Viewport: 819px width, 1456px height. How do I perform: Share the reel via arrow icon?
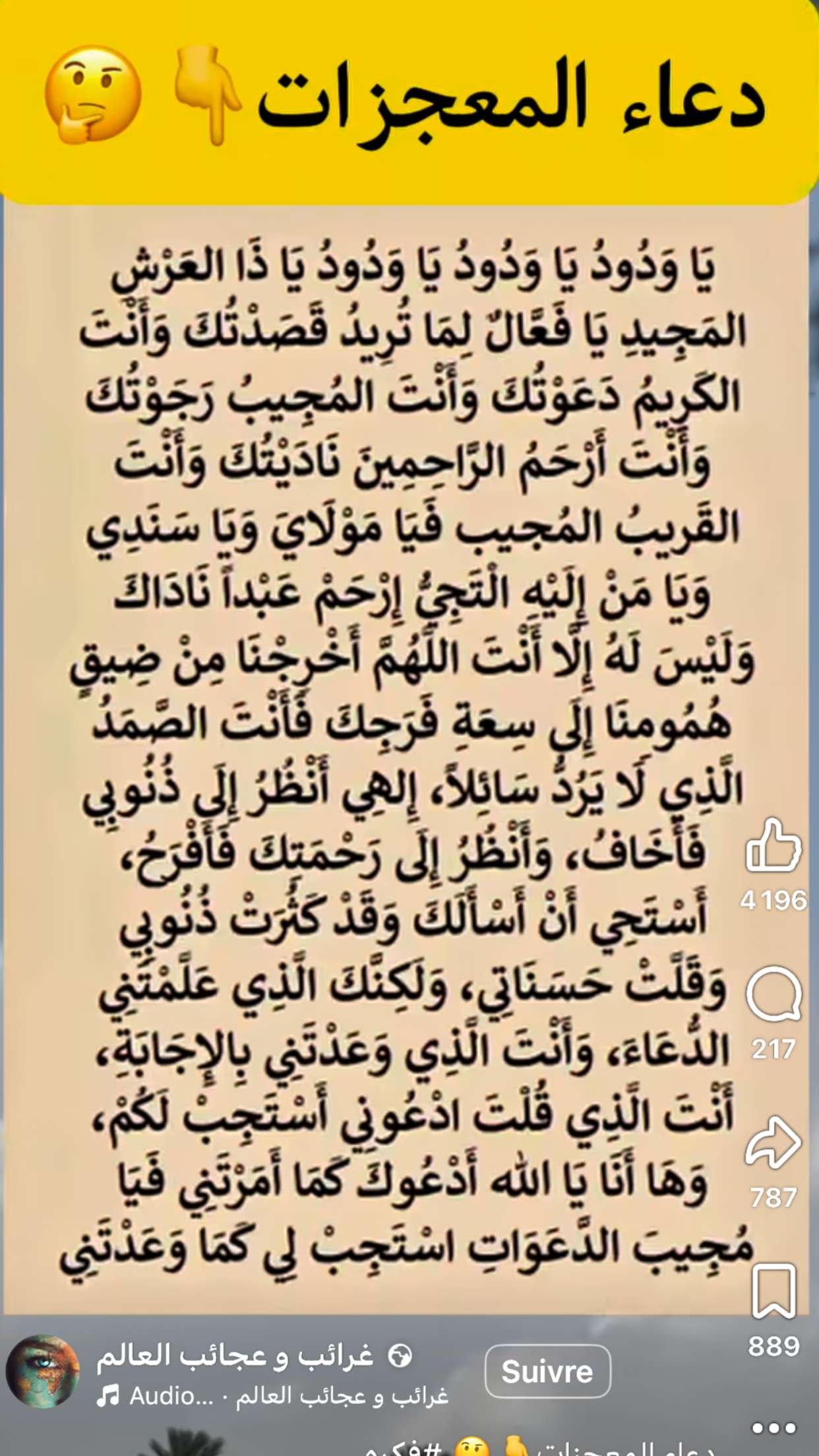773,1143
